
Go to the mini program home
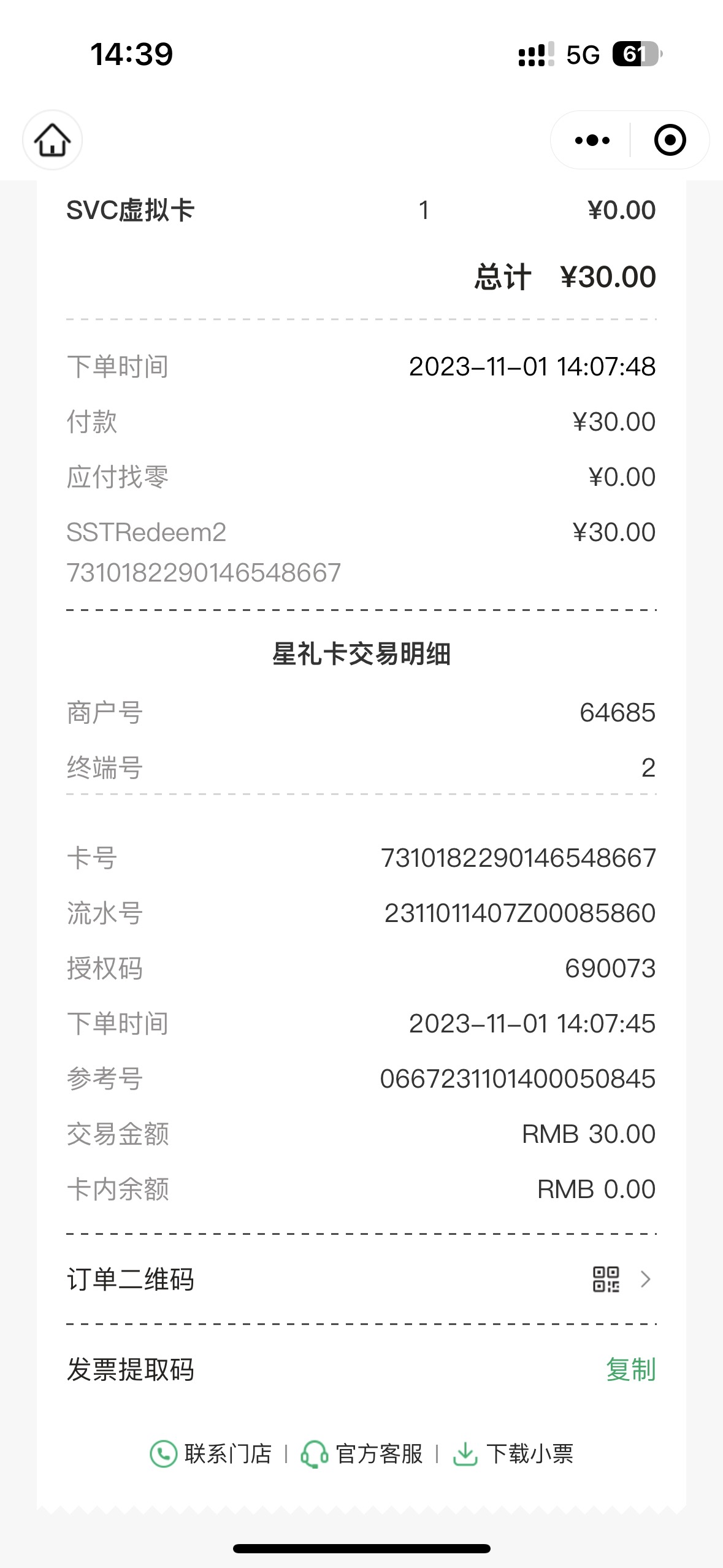point(52,140)
